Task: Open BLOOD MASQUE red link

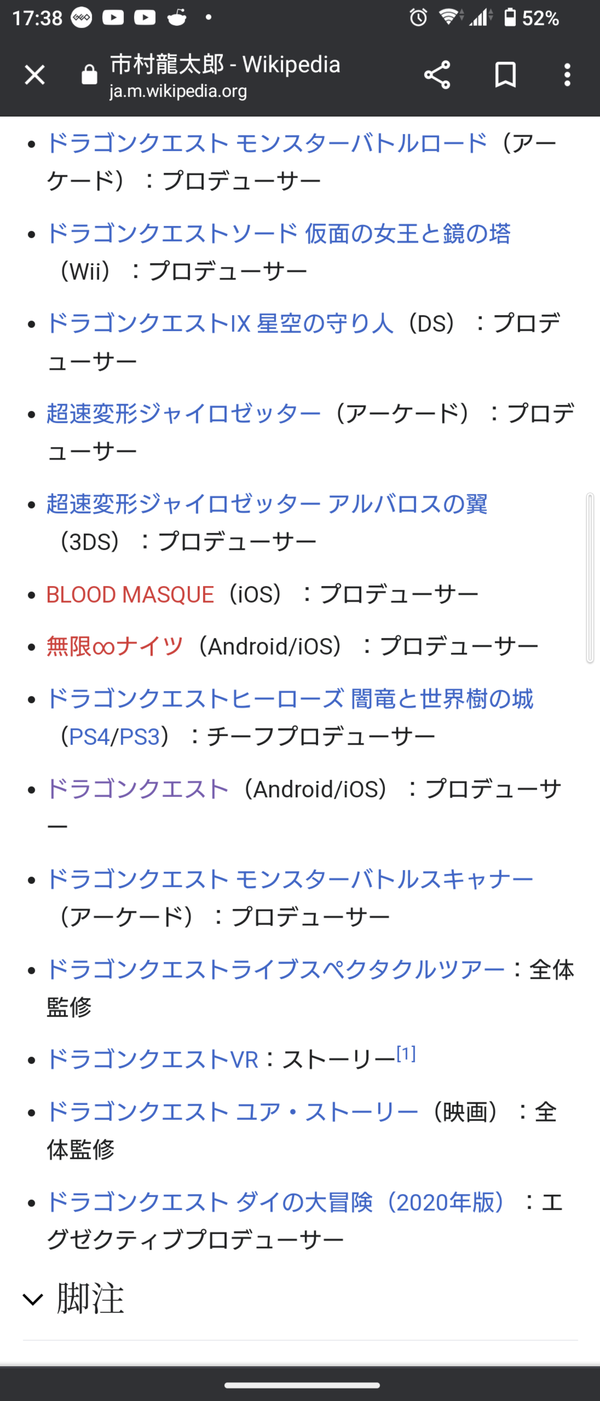Action: [130, 594]
